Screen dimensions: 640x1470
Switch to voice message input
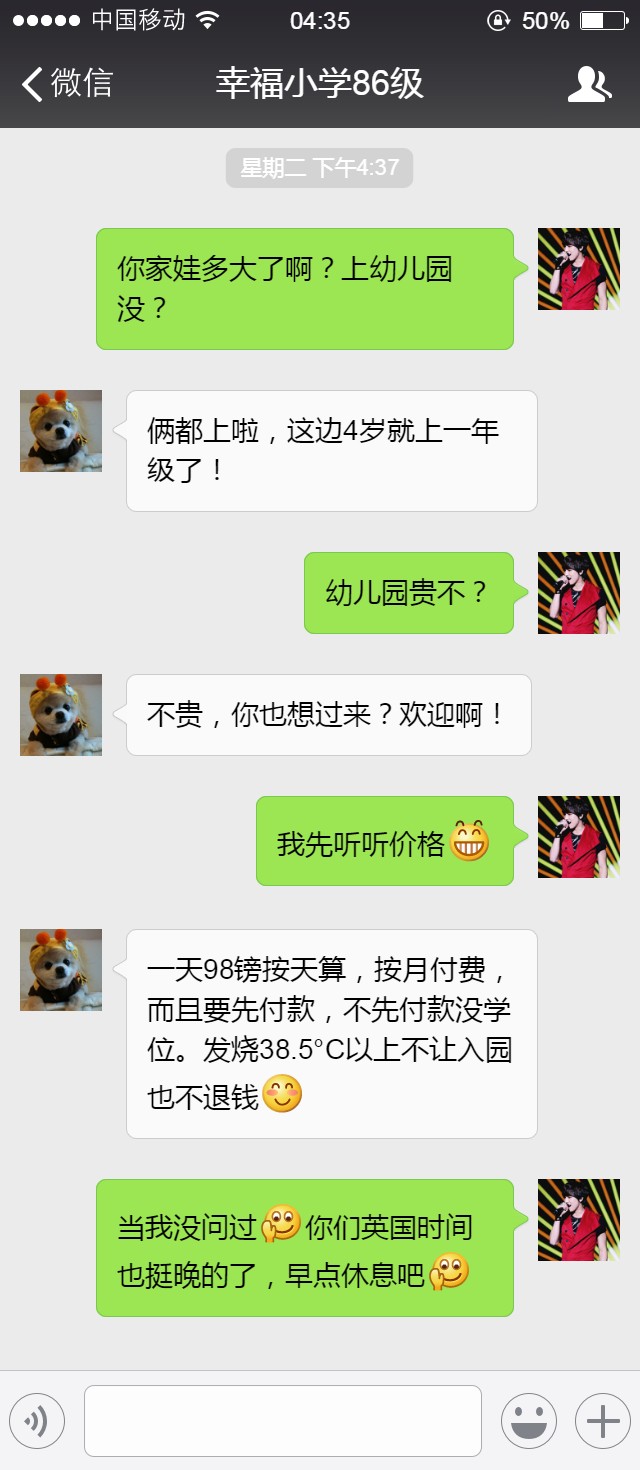tap(37, 1420)
